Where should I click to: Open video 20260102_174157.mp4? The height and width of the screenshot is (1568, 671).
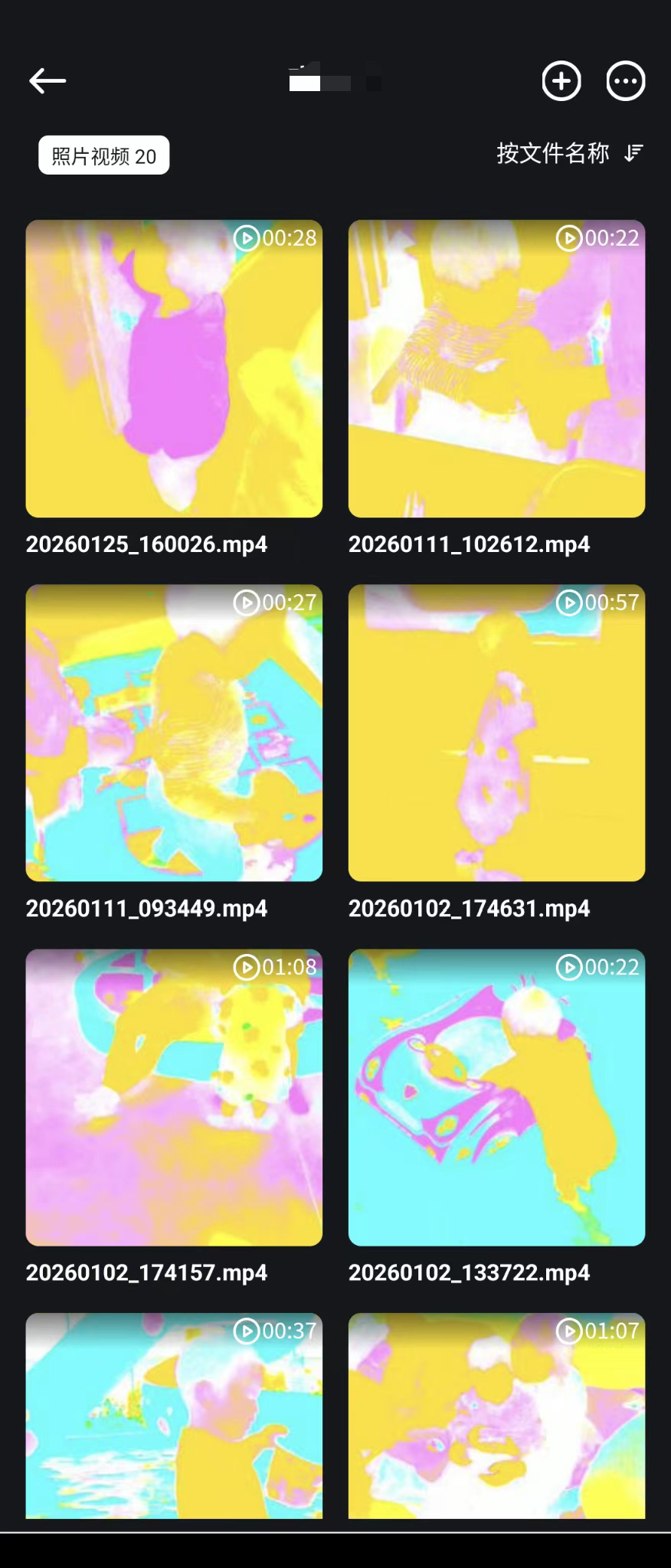[x=174, y=1097]
